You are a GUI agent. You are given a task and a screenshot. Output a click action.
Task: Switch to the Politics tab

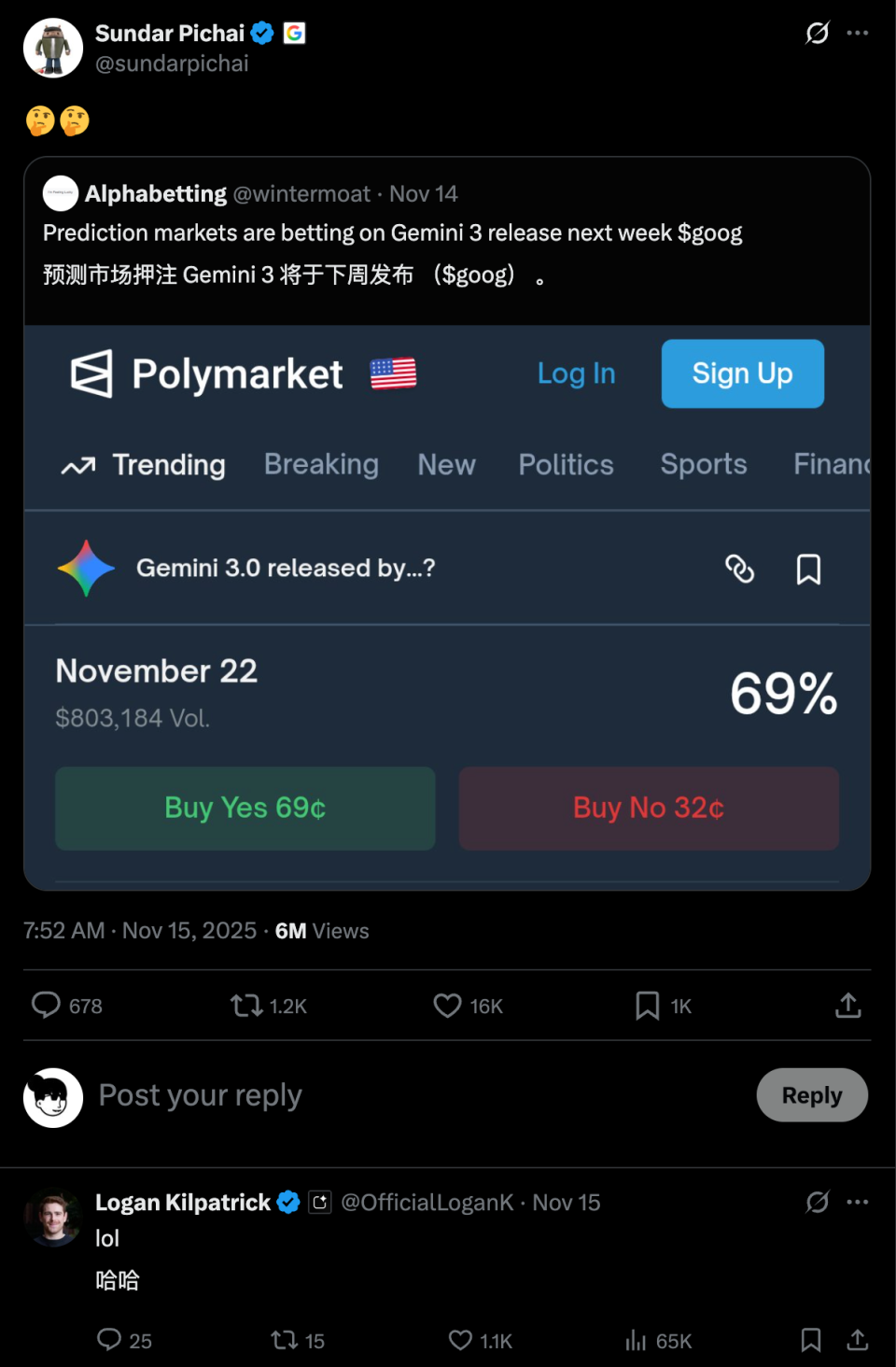coord(566,465)
